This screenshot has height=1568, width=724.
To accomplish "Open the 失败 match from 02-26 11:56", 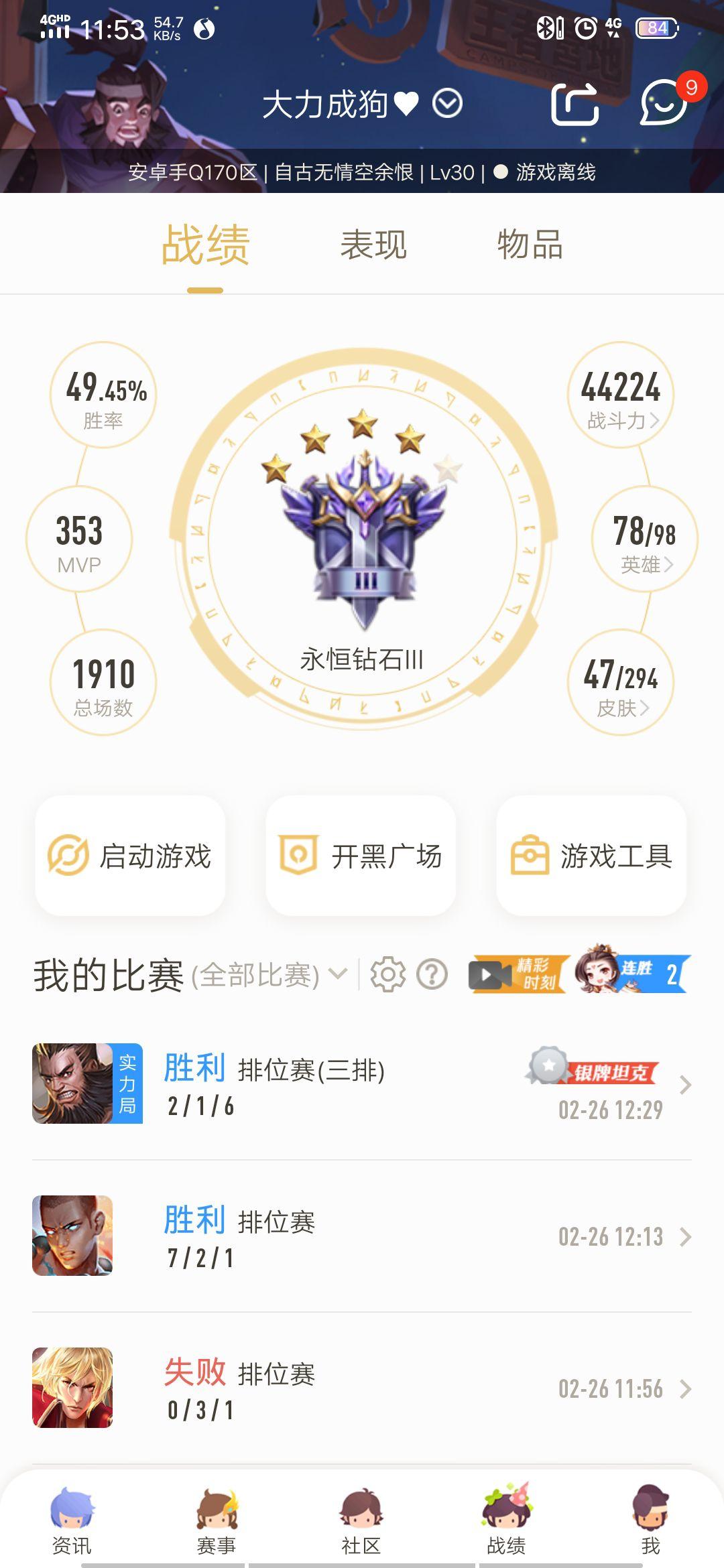I will 362,1388.
